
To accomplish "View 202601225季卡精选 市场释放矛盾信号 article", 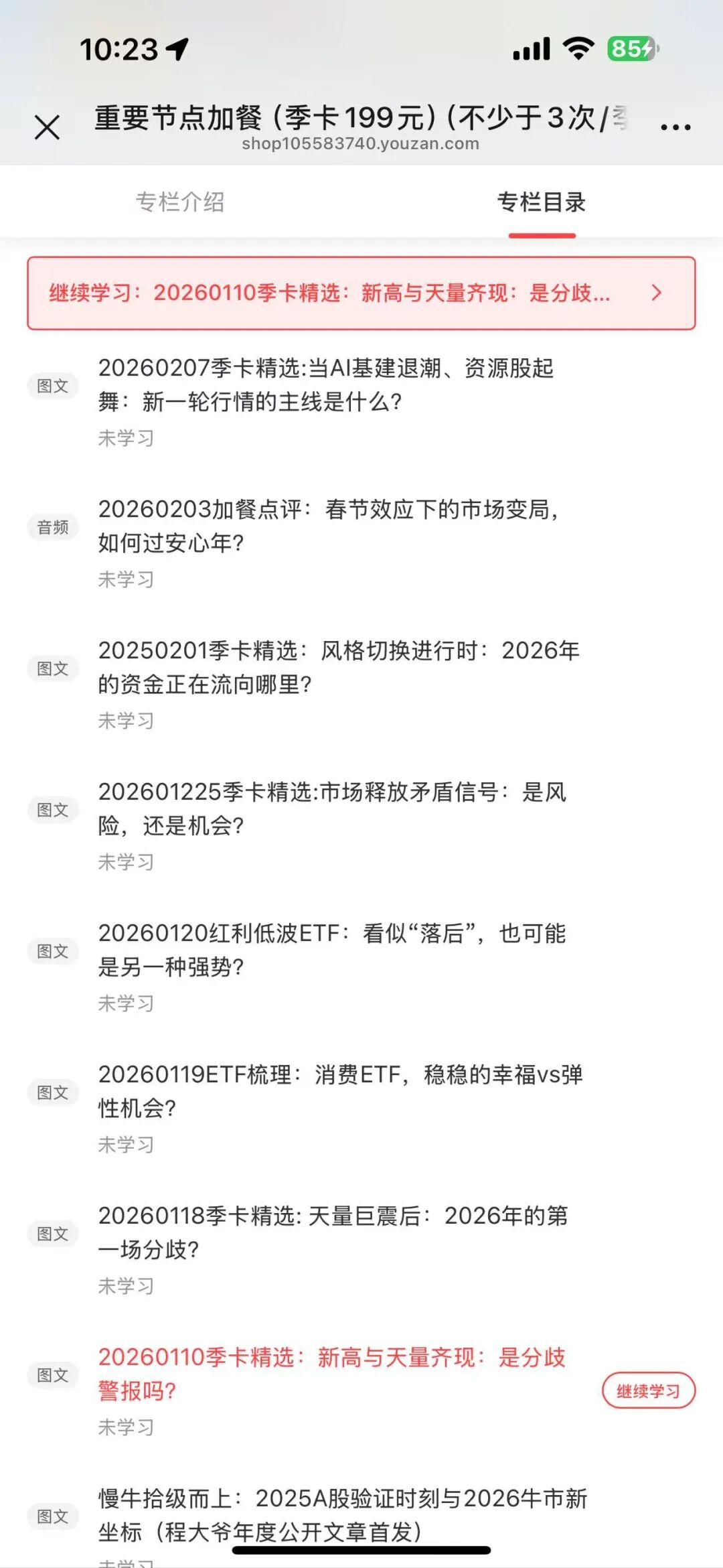I will pos(332,808).
